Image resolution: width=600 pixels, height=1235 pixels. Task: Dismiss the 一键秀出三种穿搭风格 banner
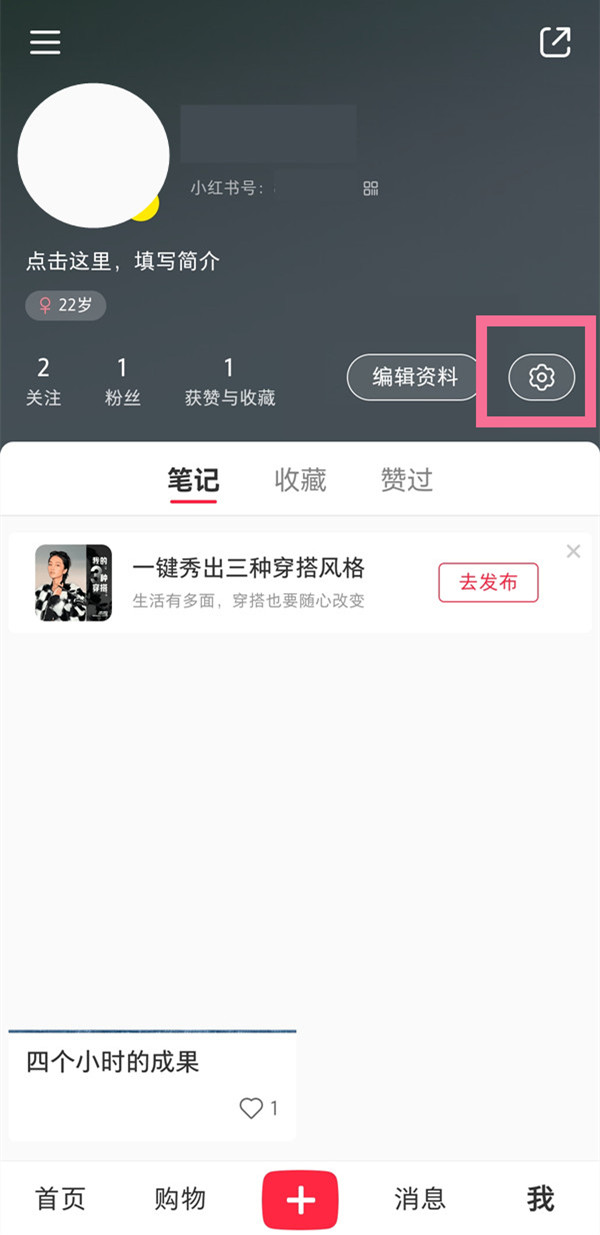point(573,551)
